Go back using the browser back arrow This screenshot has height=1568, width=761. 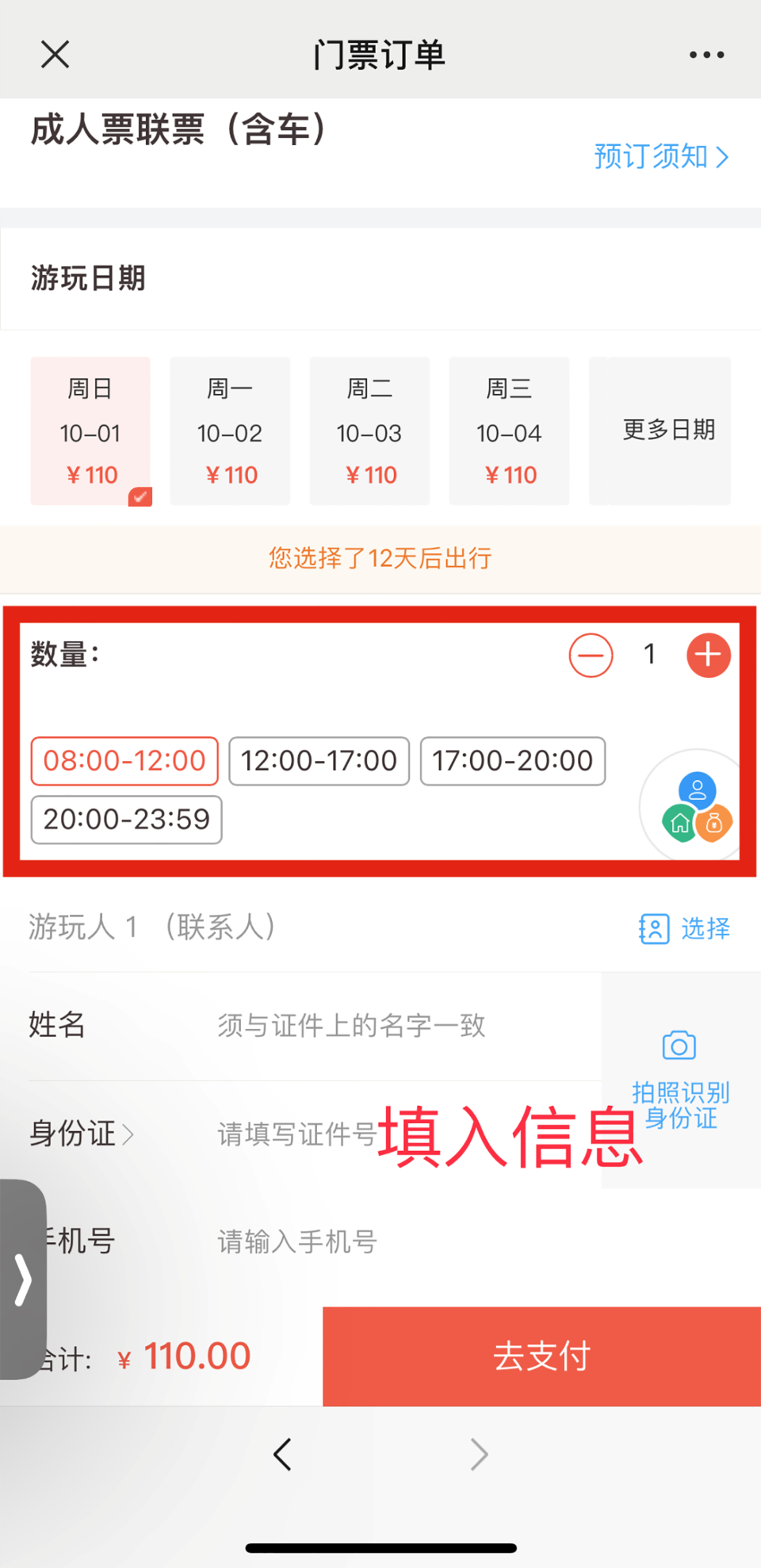tap(282, 1454)
